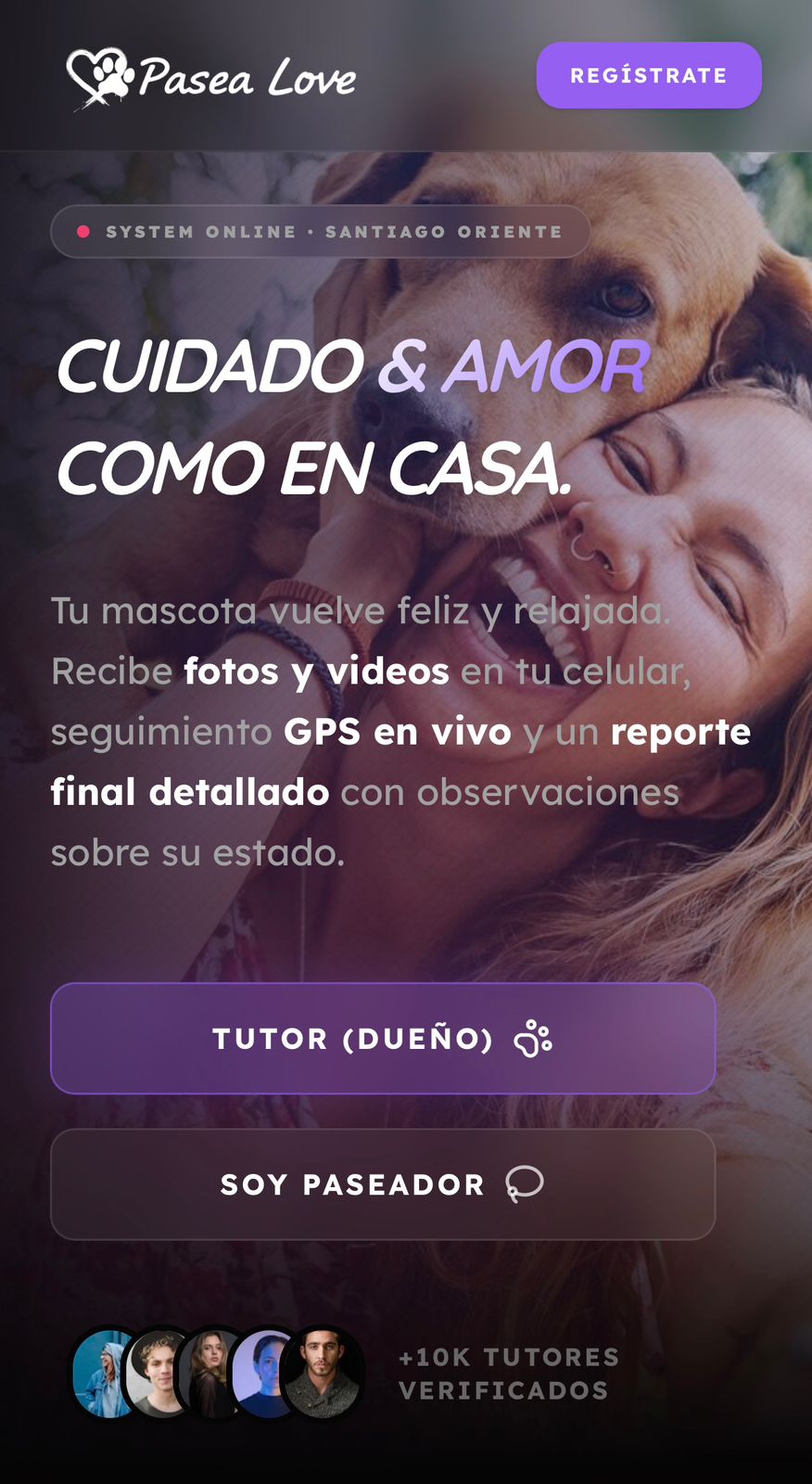Image resolution: width=812 pixels, height=1484 pixels.
Task: Click the bold fotos y videos text
Action: coord(316,671)
